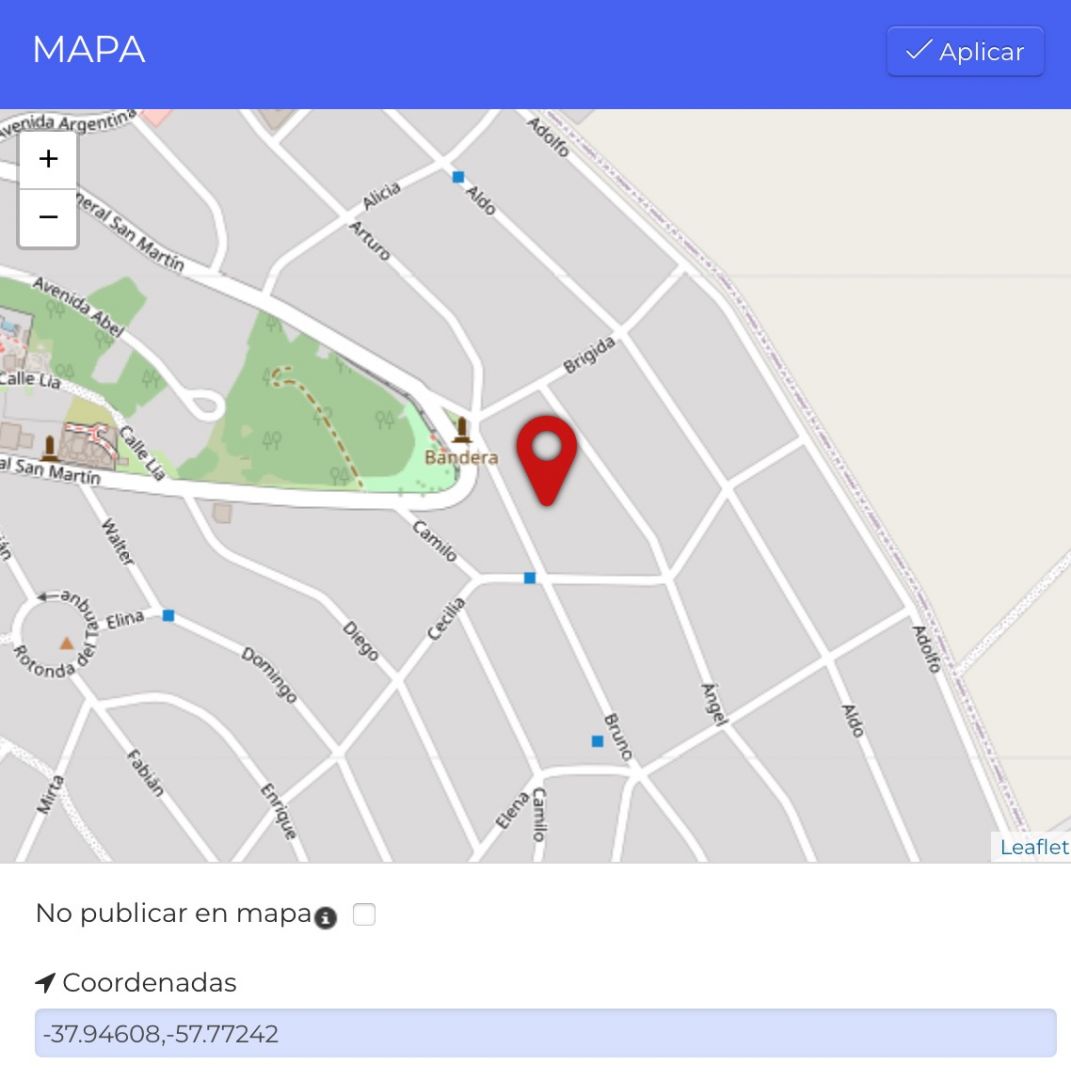Open the Leaflet attribution link

[1034, 847]
